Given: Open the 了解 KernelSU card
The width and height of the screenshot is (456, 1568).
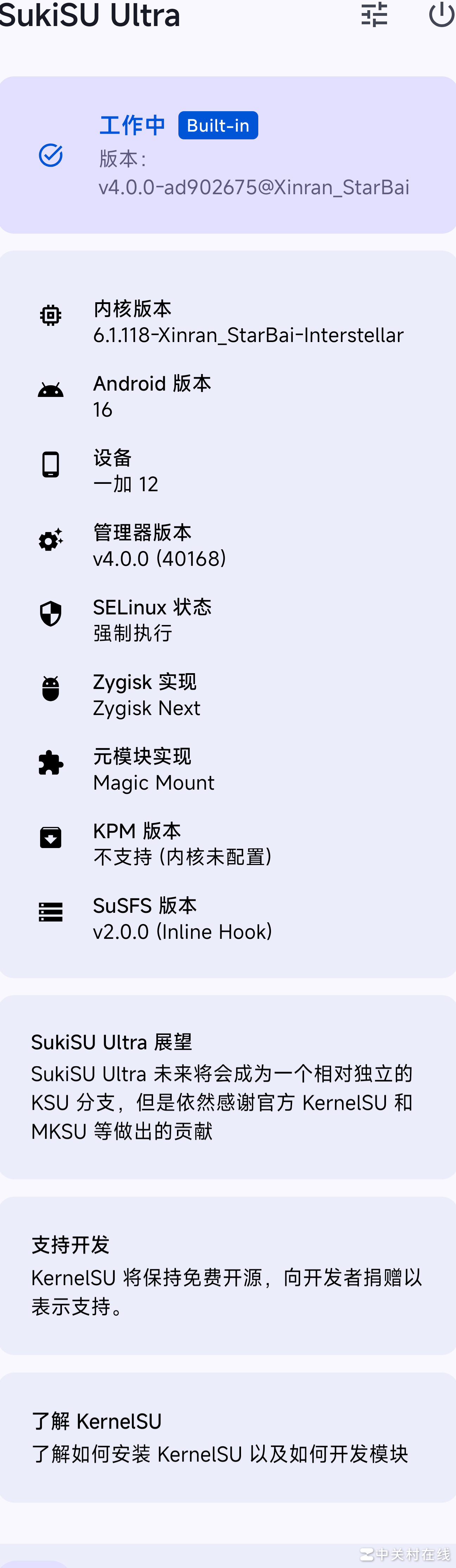Looking at the screenshot, I should [228, 1438].
